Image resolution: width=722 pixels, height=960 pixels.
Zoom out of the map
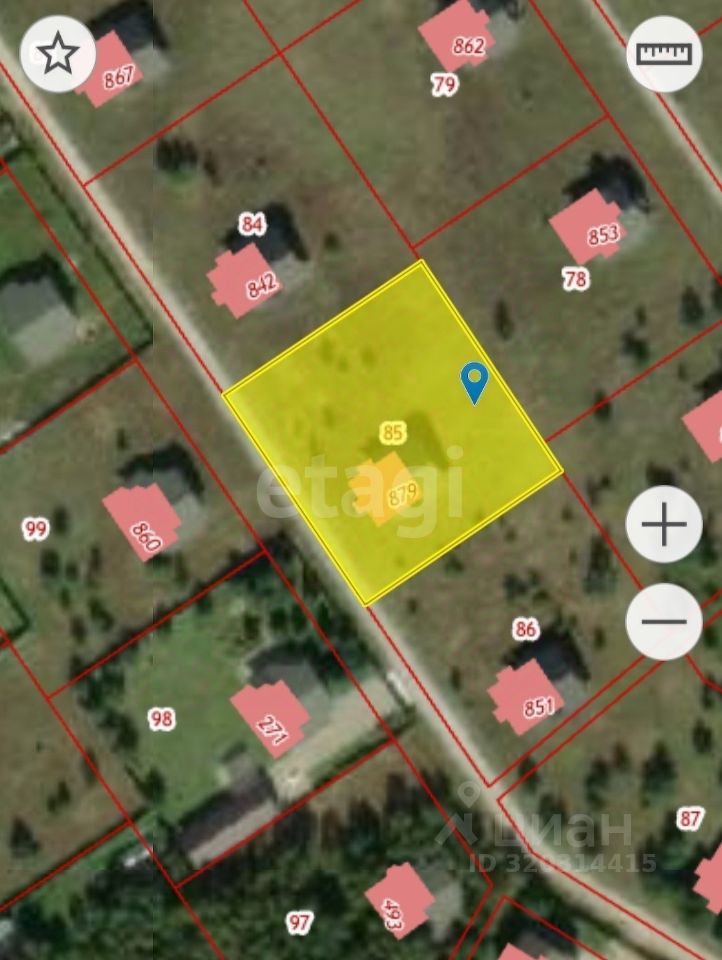(x=664, y=621)
